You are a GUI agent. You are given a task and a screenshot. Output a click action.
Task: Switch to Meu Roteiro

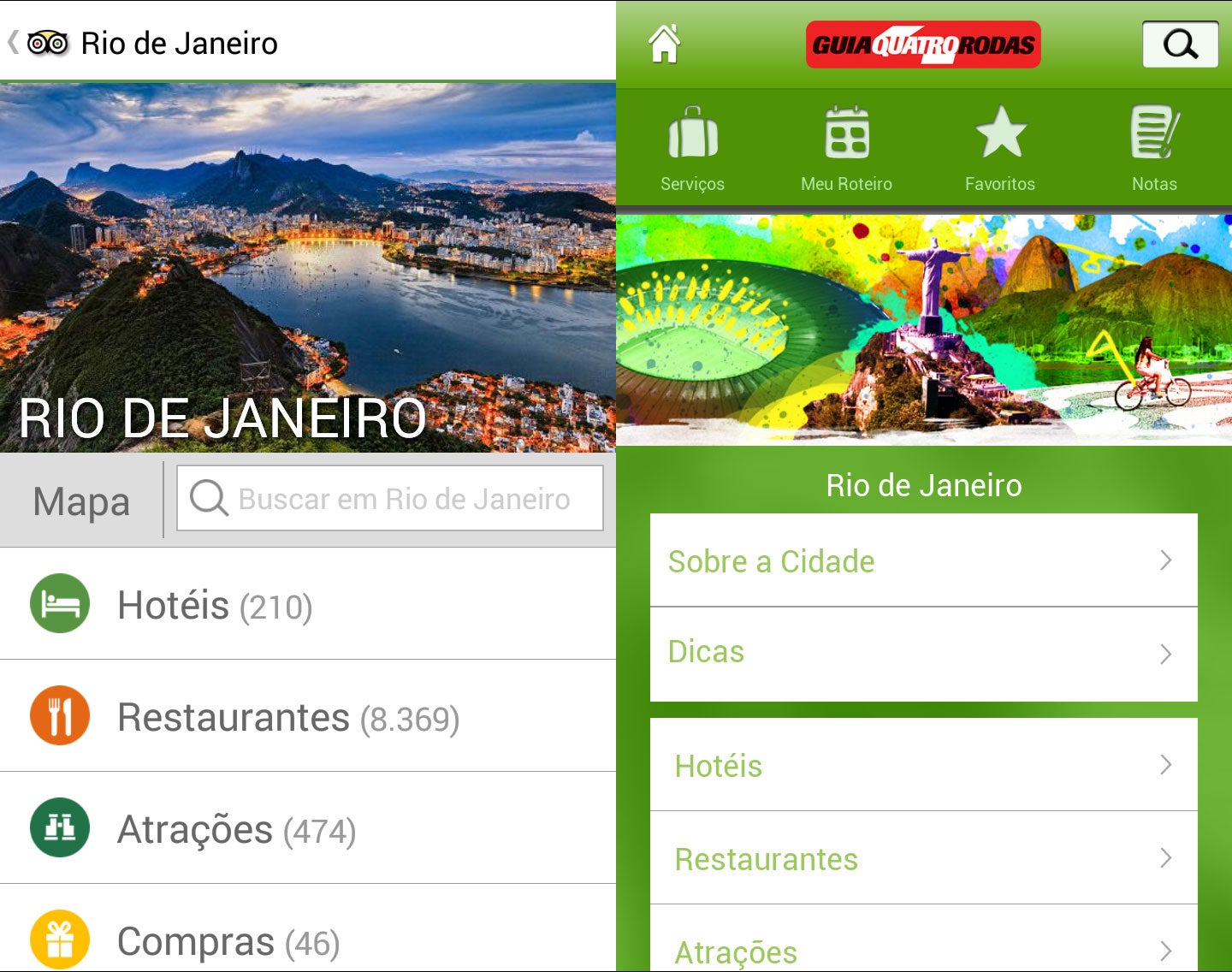(846, 149)
